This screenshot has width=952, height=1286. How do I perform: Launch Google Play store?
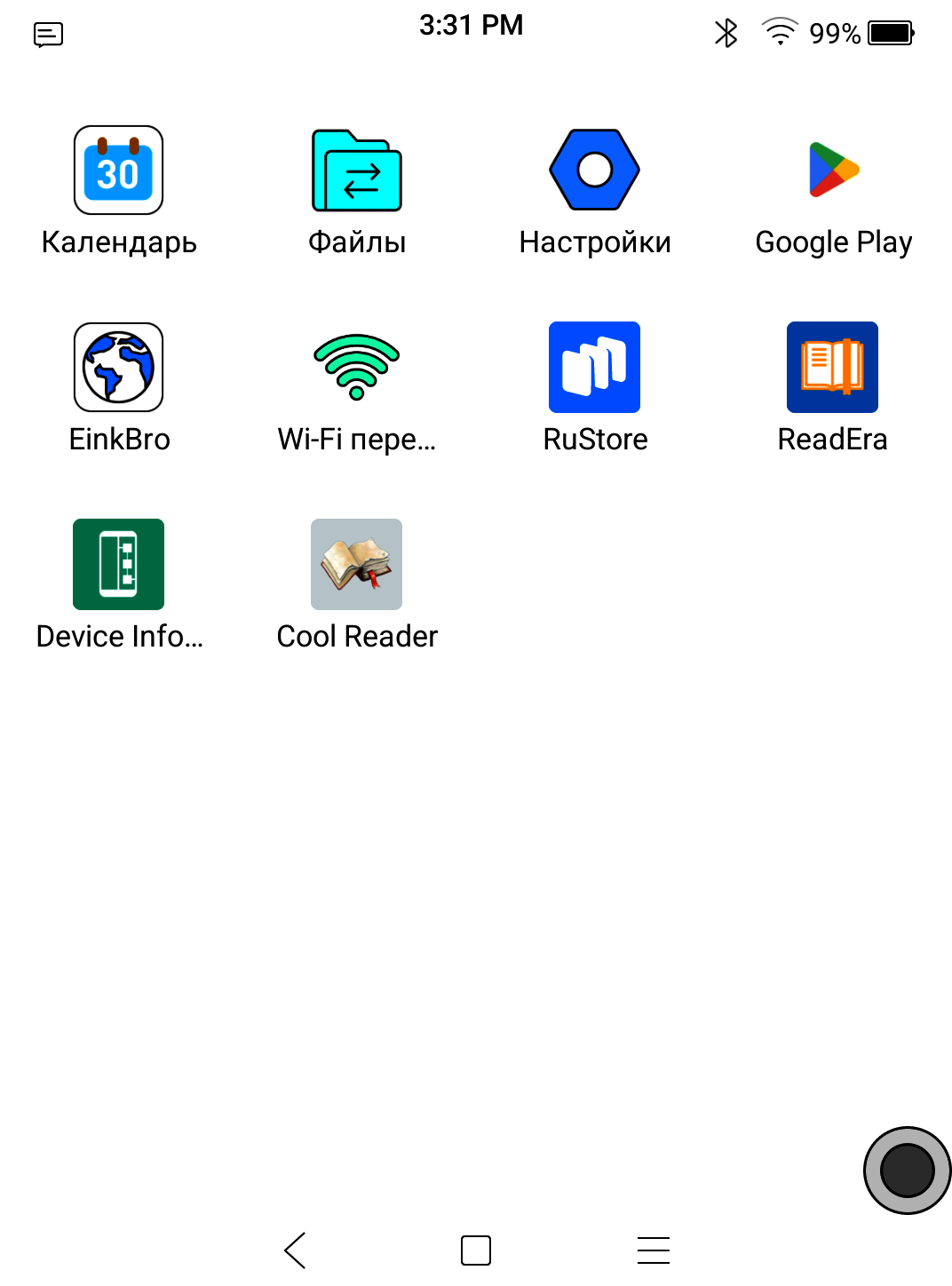(833, 171)
